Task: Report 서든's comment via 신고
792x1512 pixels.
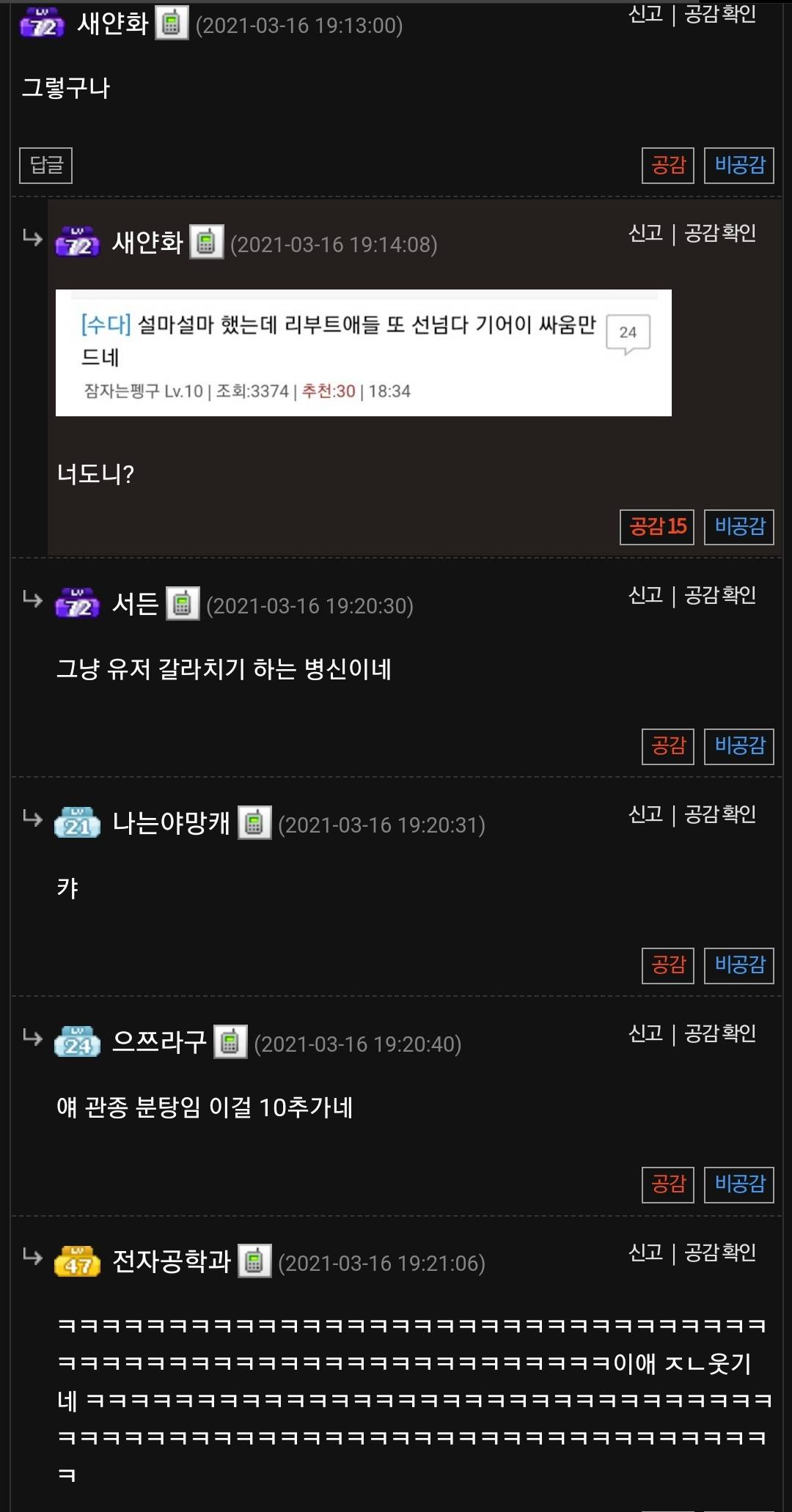Action: click(645, 595)
